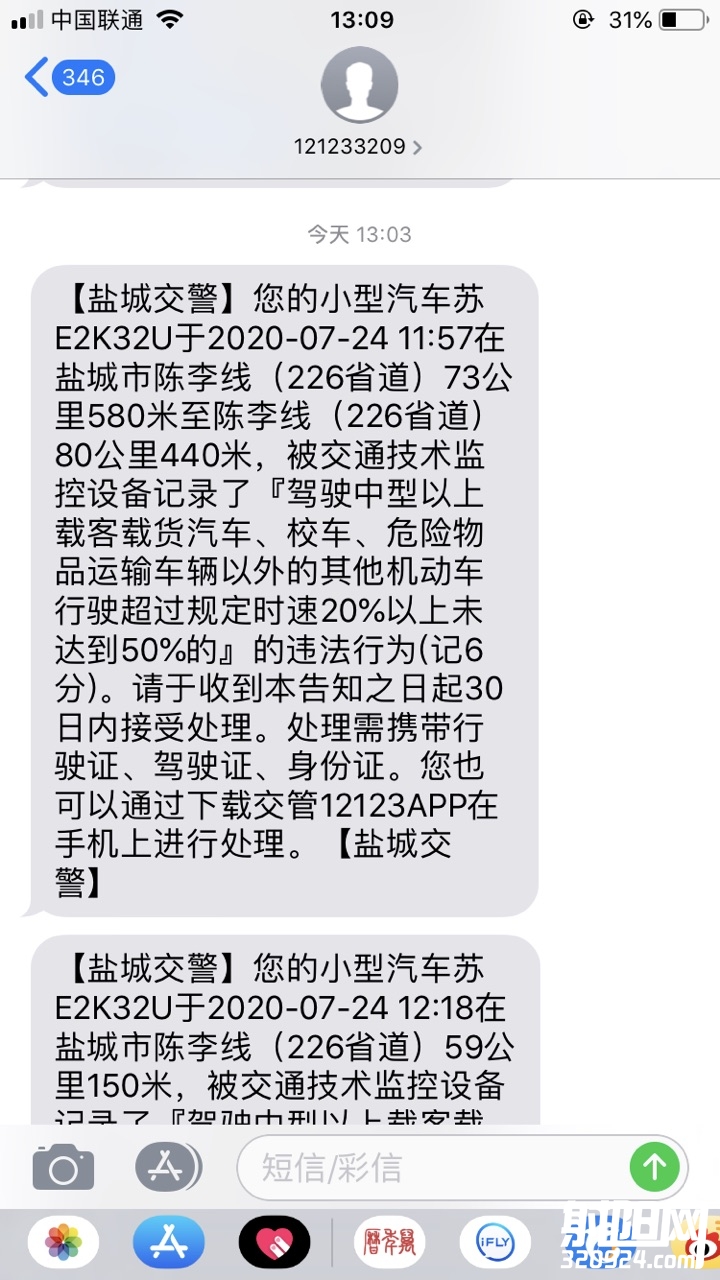The width and height of the screenshot is (720, 1280).
Task: Open contact details for 121233209
Action: click(358, 147)
